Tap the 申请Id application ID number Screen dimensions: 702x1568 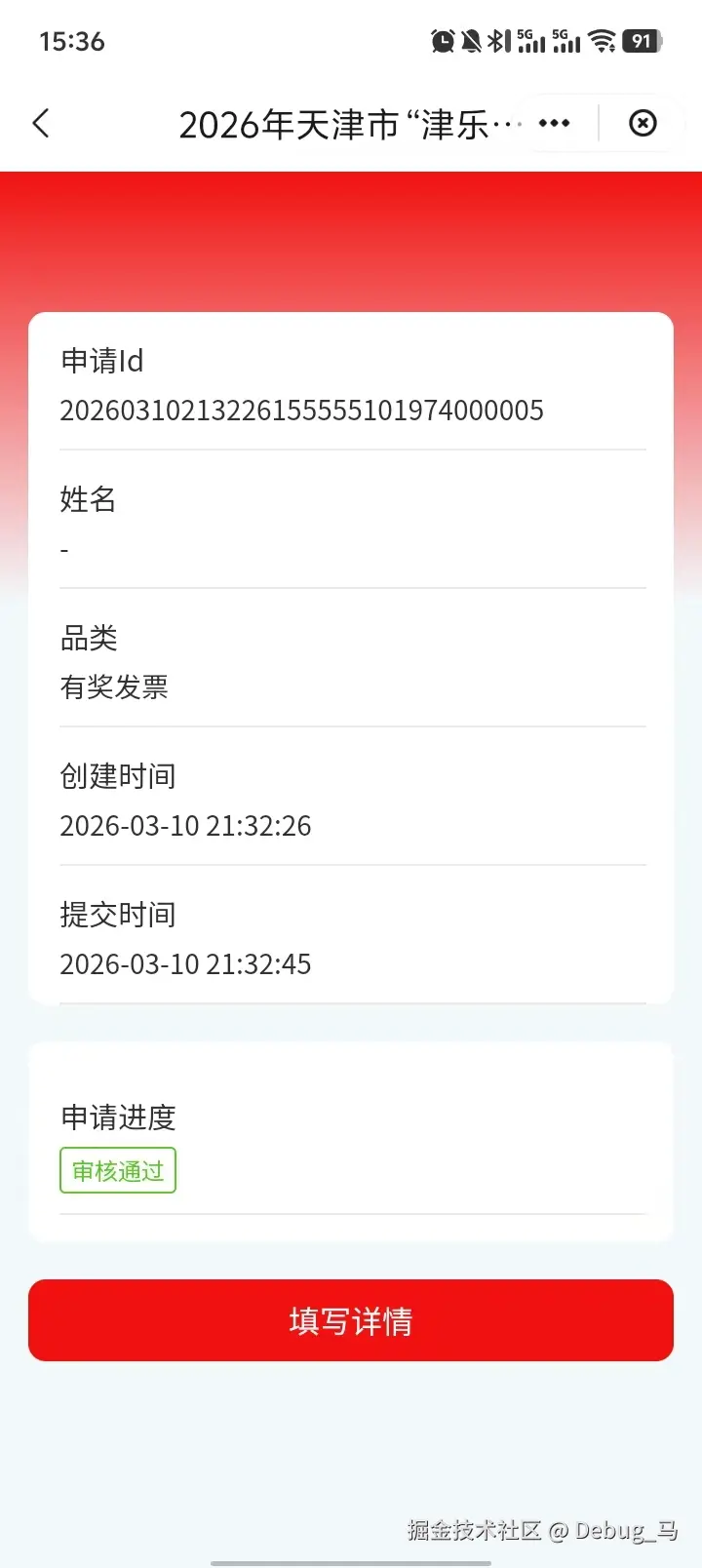click(302, 410)
